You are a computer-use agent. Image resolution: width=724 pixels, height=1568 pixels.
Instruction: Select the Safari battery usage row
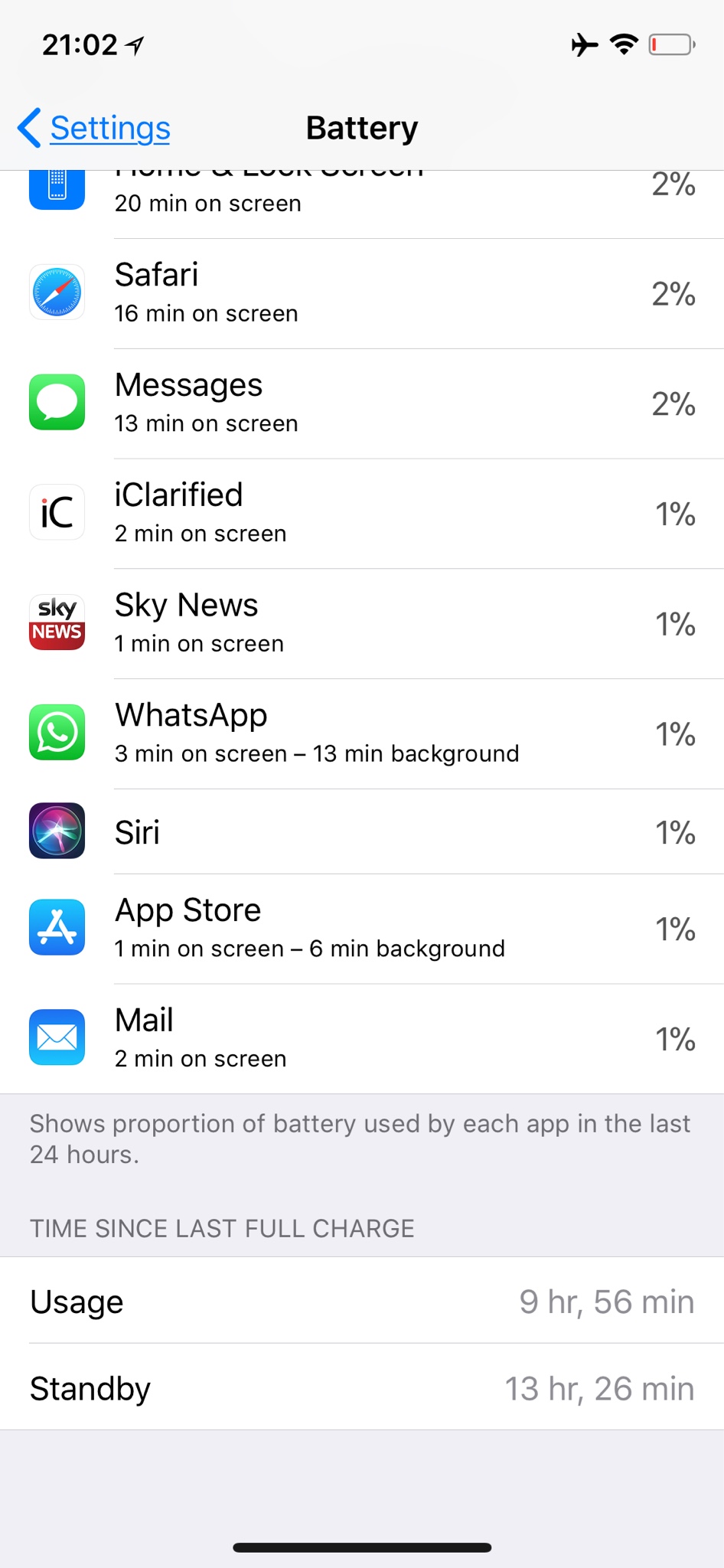pyautogui.click(x=362, y=294)
